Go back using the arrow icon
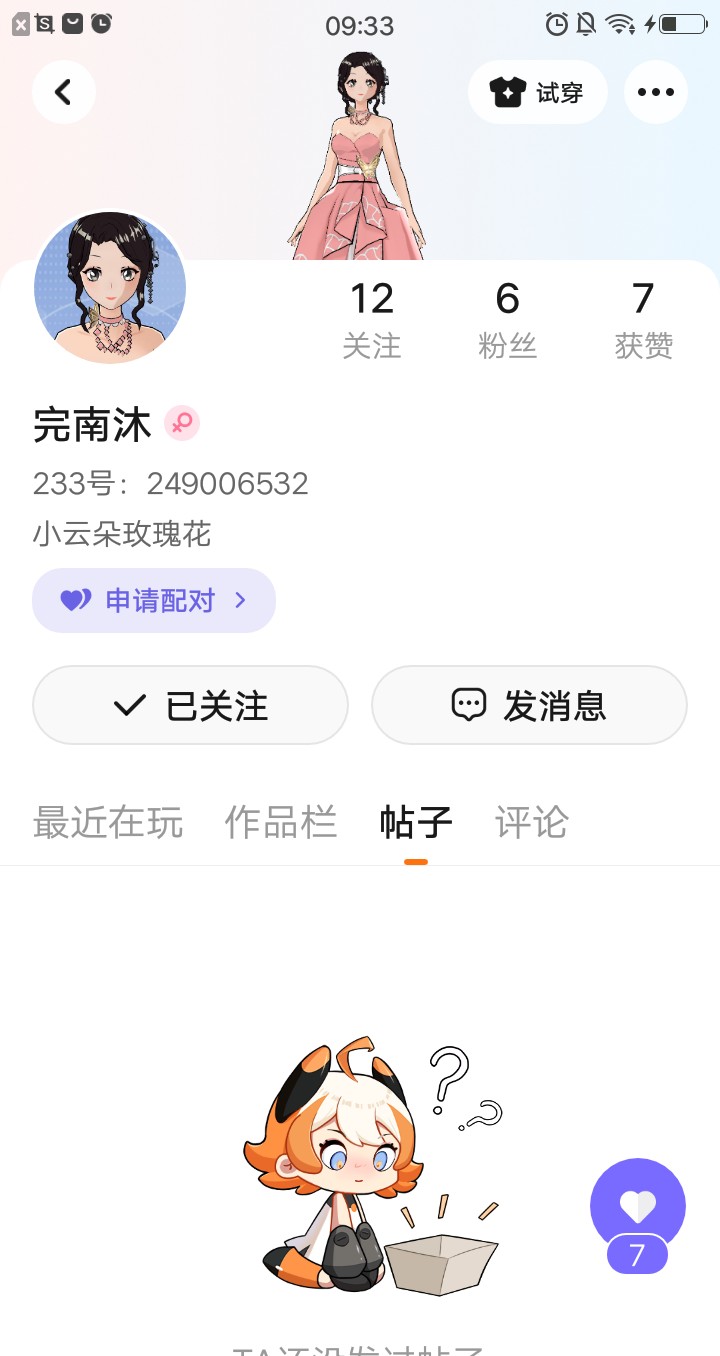The image size is (720, 1356). [63, 92]
